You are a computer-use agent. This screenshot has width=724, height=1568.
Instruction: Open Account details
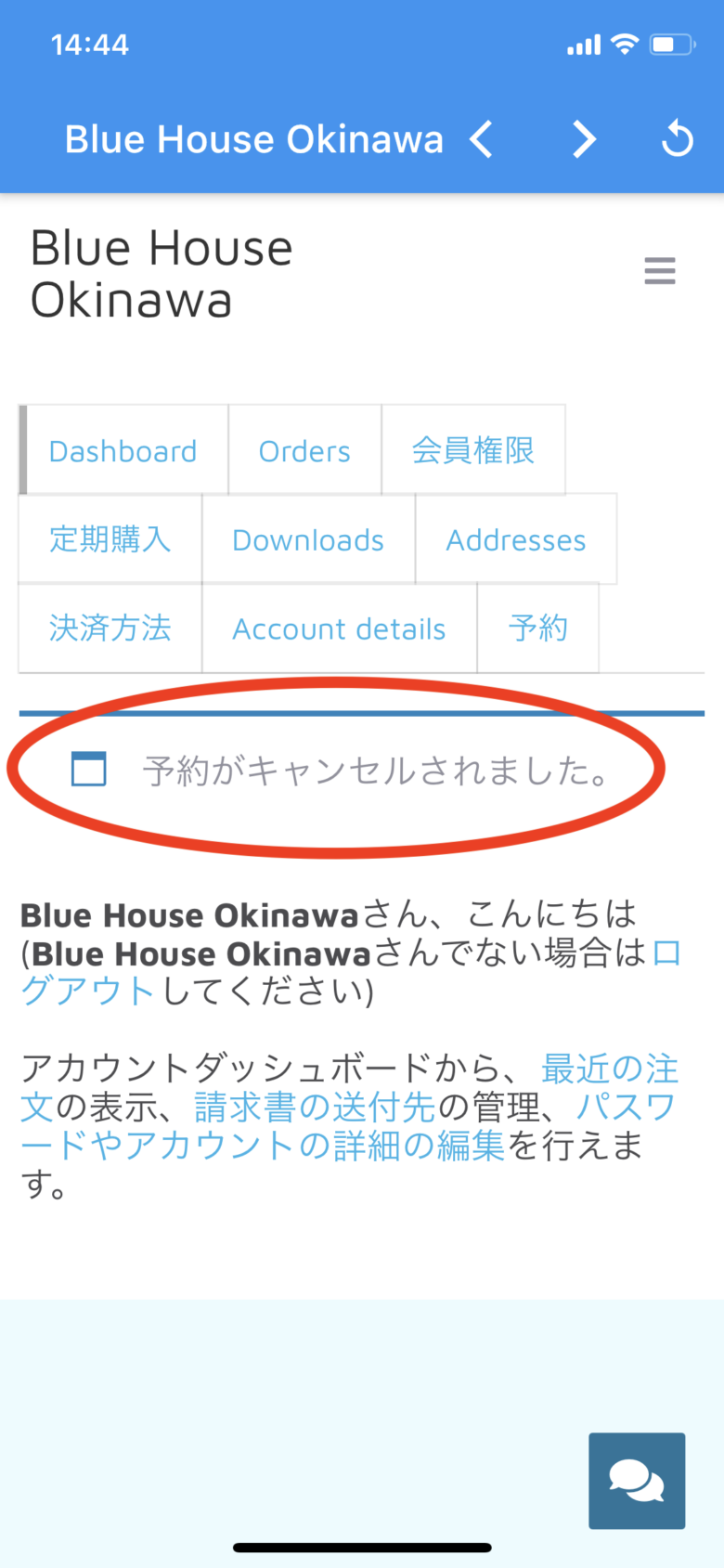(x=339, y=628)
